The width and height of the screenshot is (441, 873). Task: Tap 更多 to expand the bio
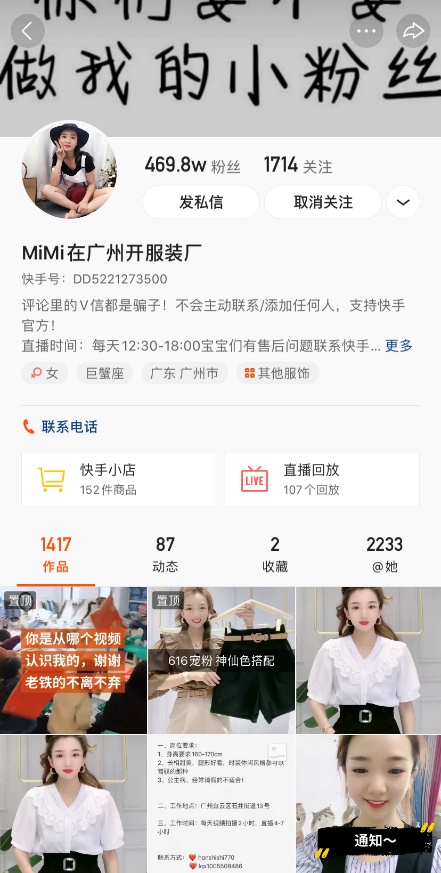pyautogui.click(x=399, y=346)
